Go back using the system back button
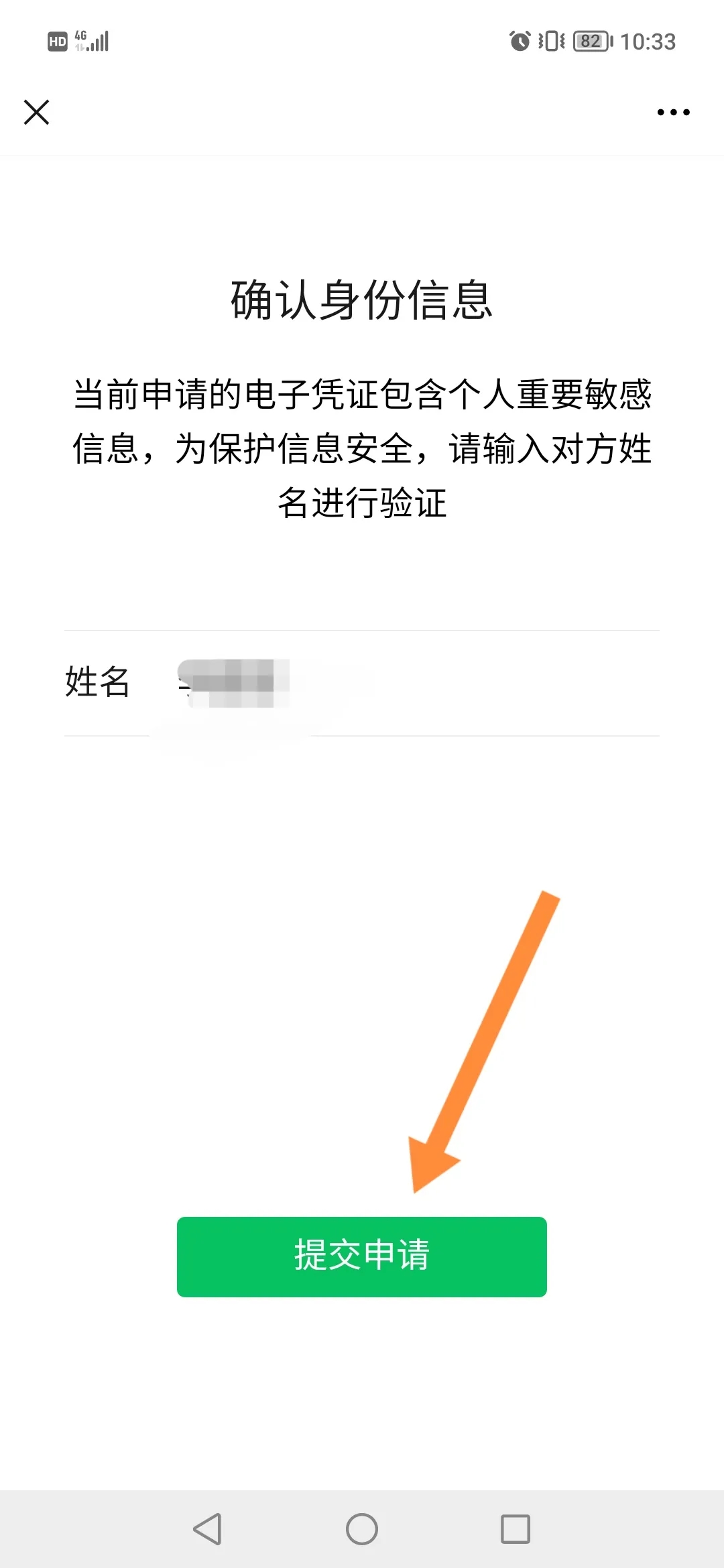Viewport: 724px width, 1568px height. click(x=208, y=1529)
